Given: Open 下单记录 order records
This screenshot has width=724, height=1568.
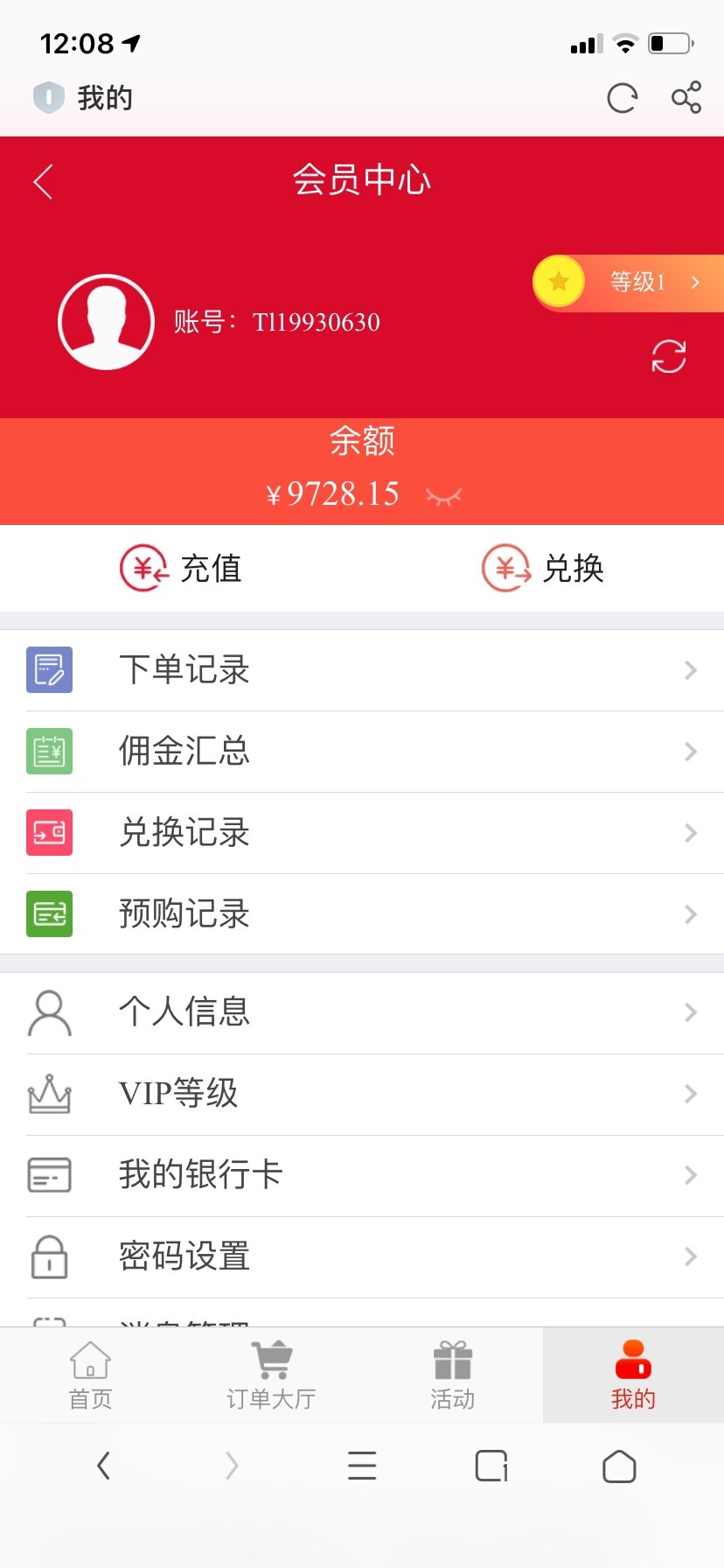Looking at the screenshot, I should click(x=362, y=670).
